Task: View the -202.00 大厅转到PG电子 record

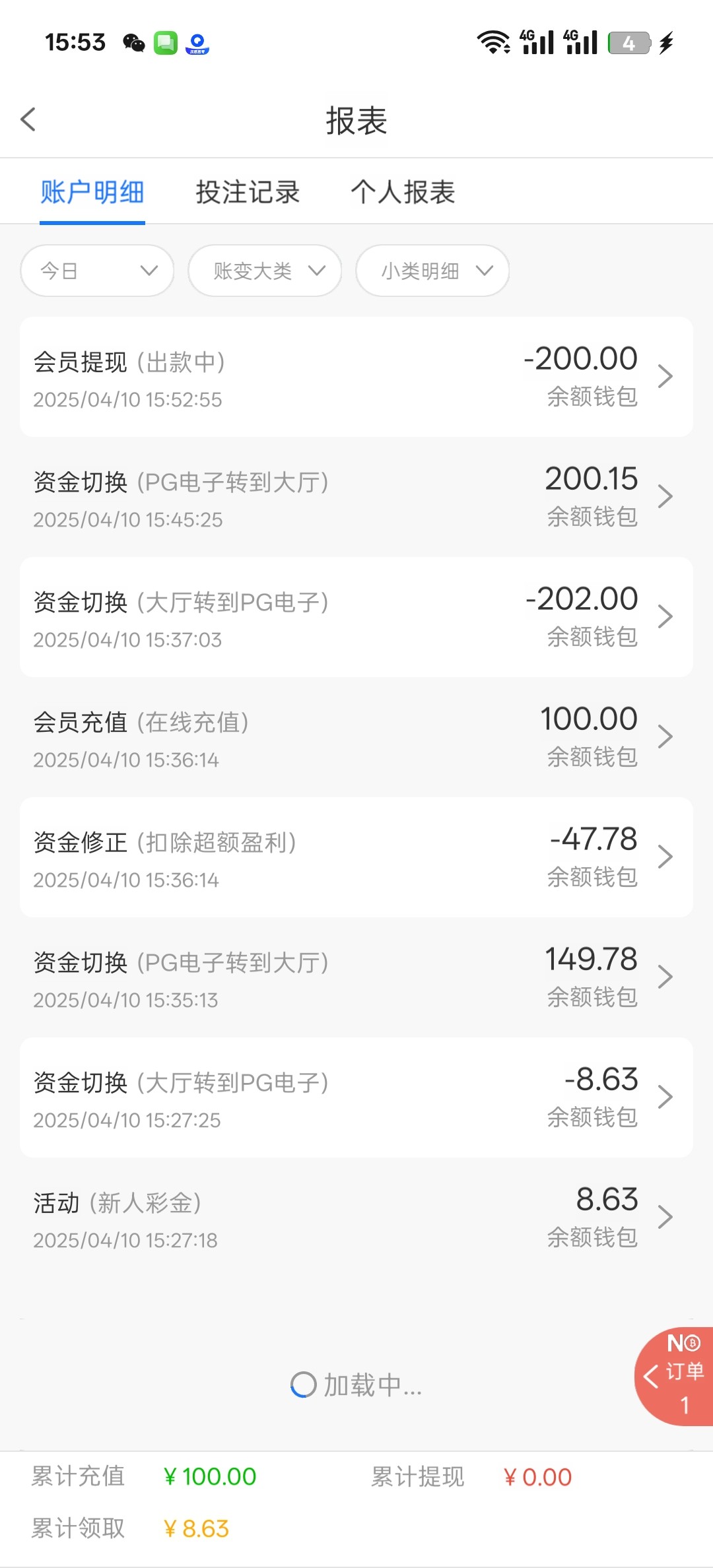Action: coord(356,617)
